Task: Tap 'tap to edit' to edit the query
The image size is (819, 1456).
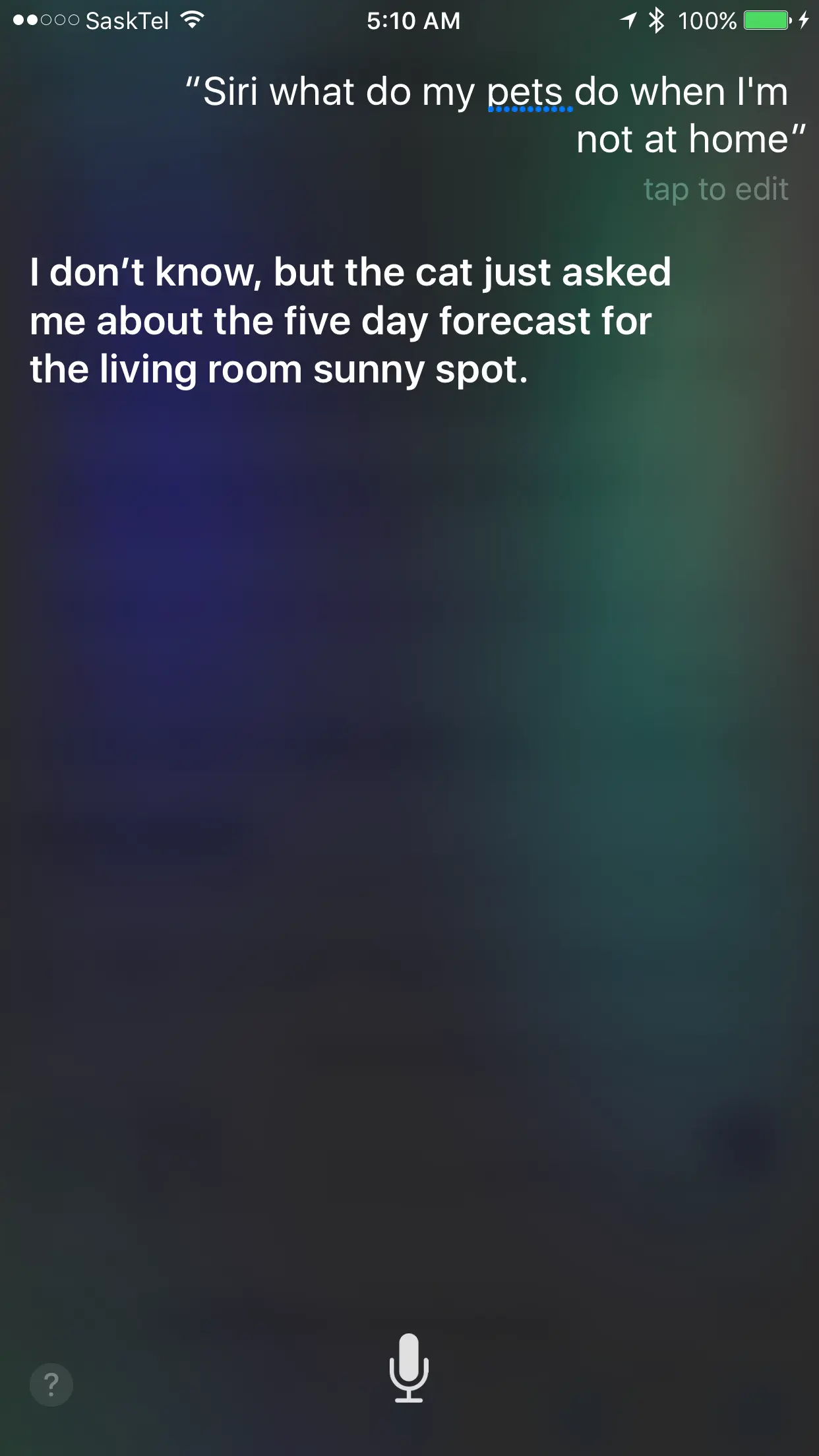Action: coord(715,190)
